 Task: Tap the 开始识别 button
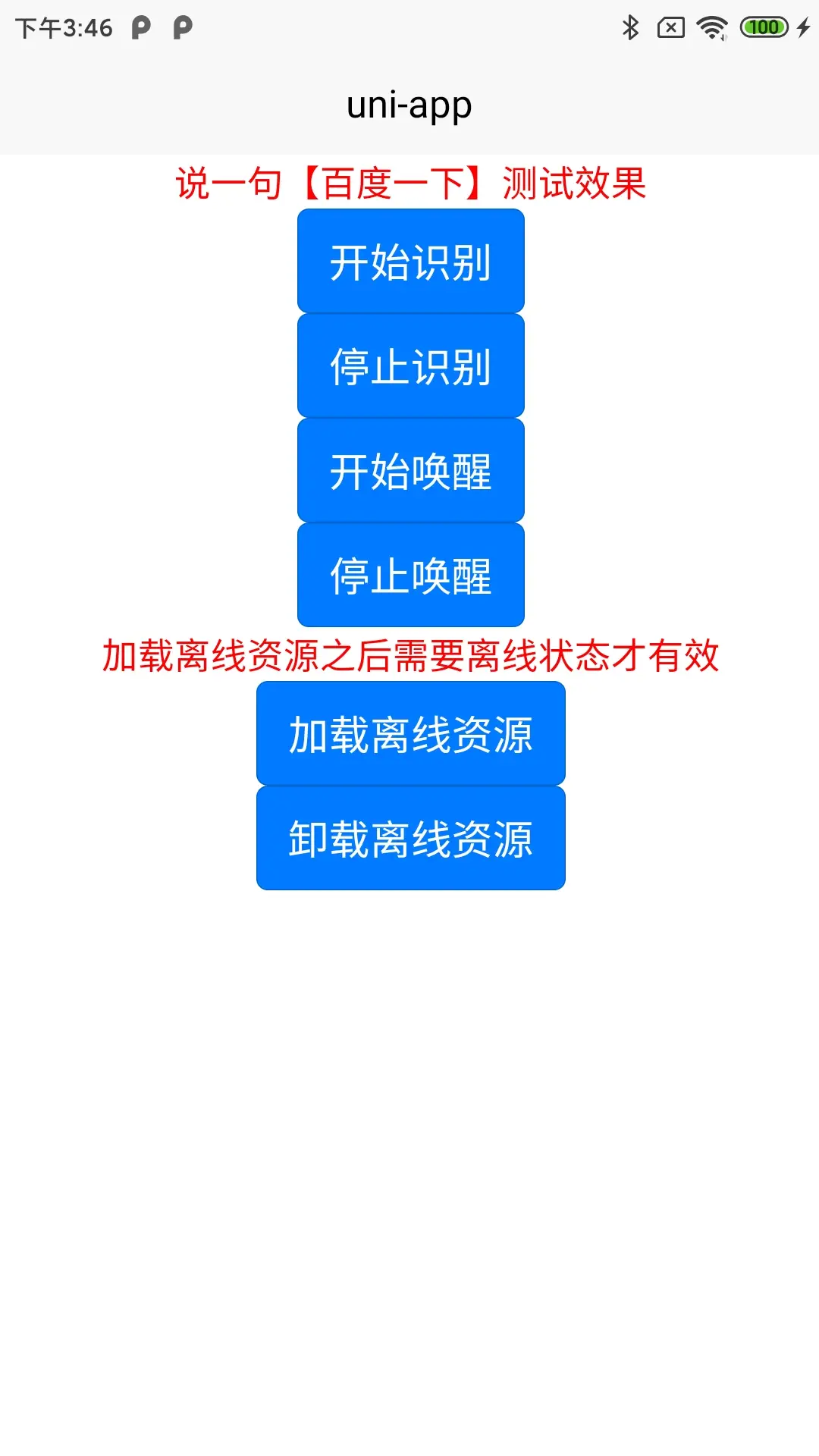coord(410,261)
